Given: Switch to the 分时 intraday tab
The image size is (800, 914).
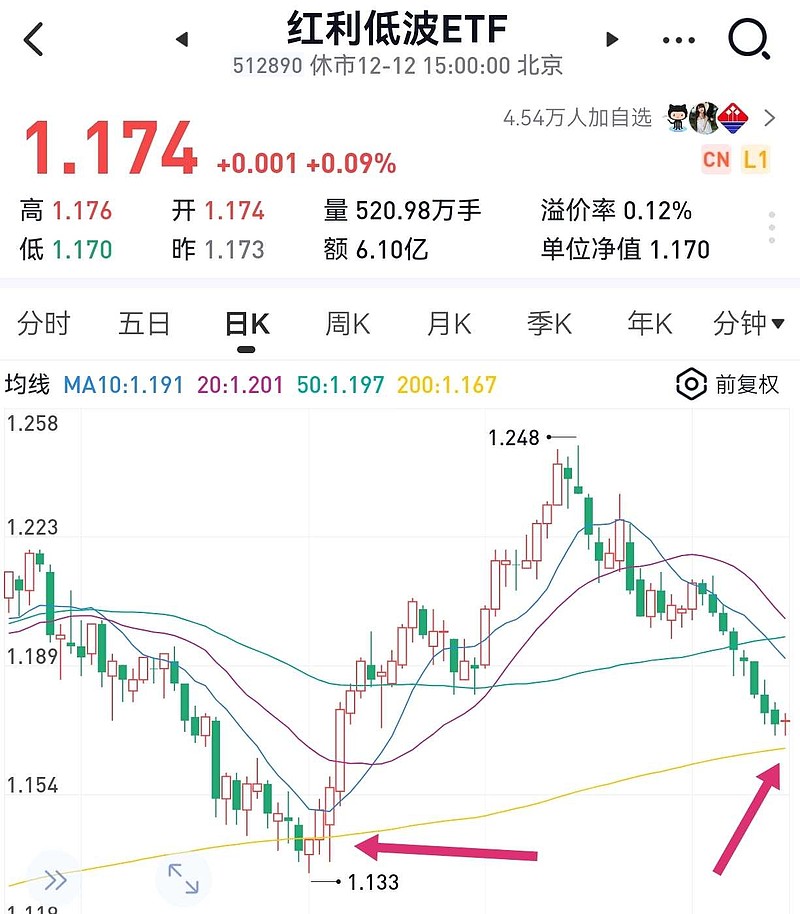Looking at the screenshot, I should point(42,324).
